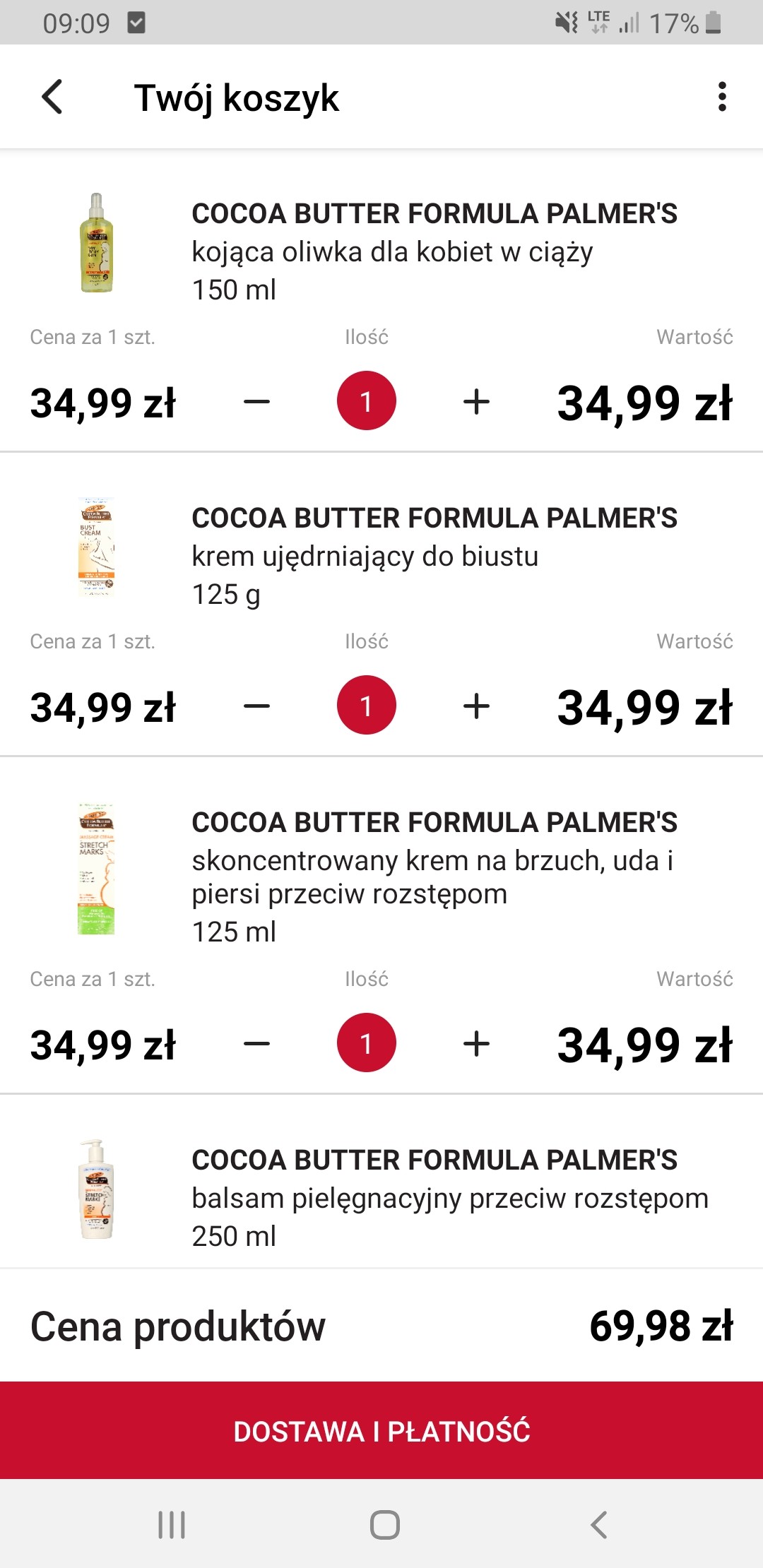
Task: View krem ujędrniający do biustu product image
Action: coord(96,547)
